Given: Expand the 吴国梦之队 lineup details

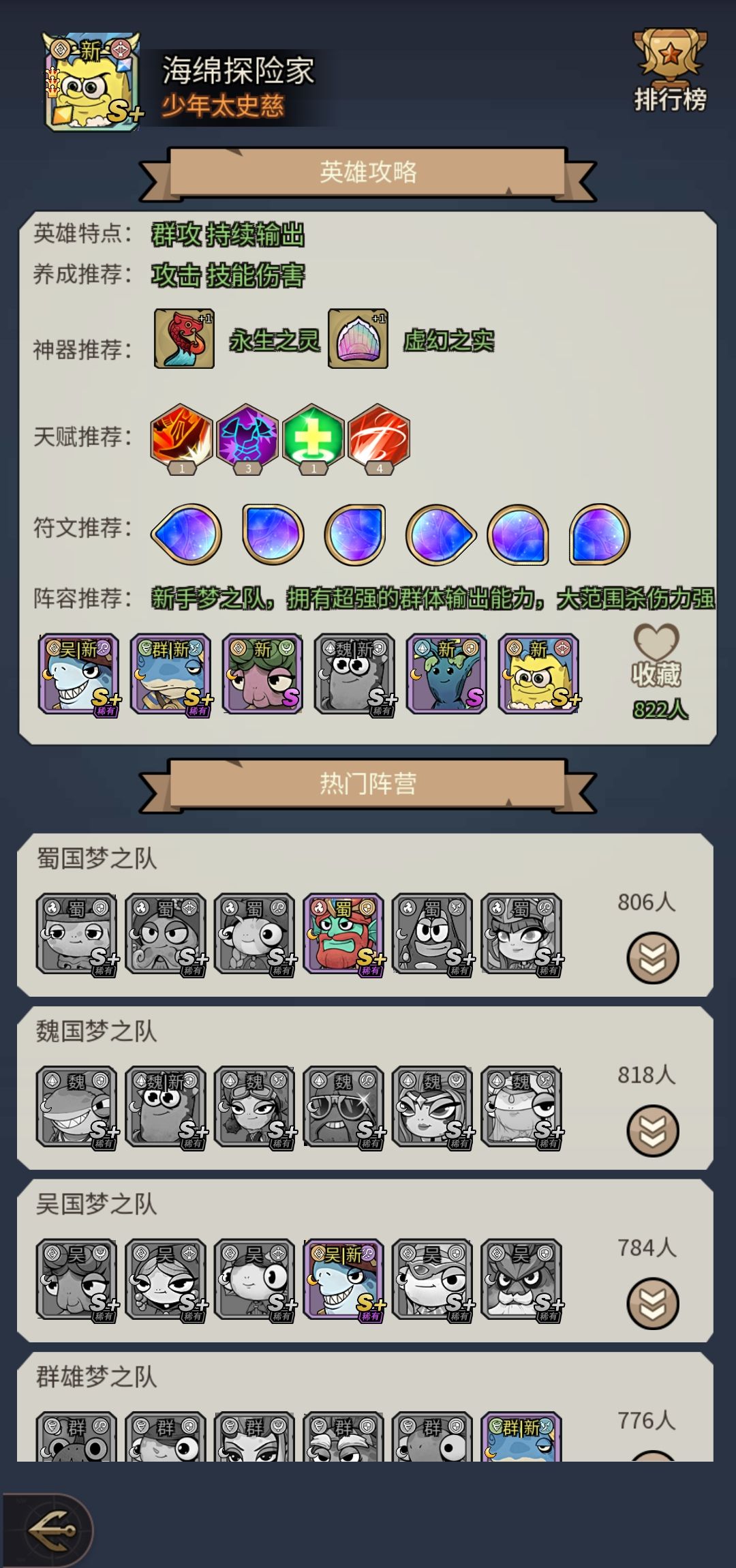Looking at the screenshot, I should (x=652, y=1303).
